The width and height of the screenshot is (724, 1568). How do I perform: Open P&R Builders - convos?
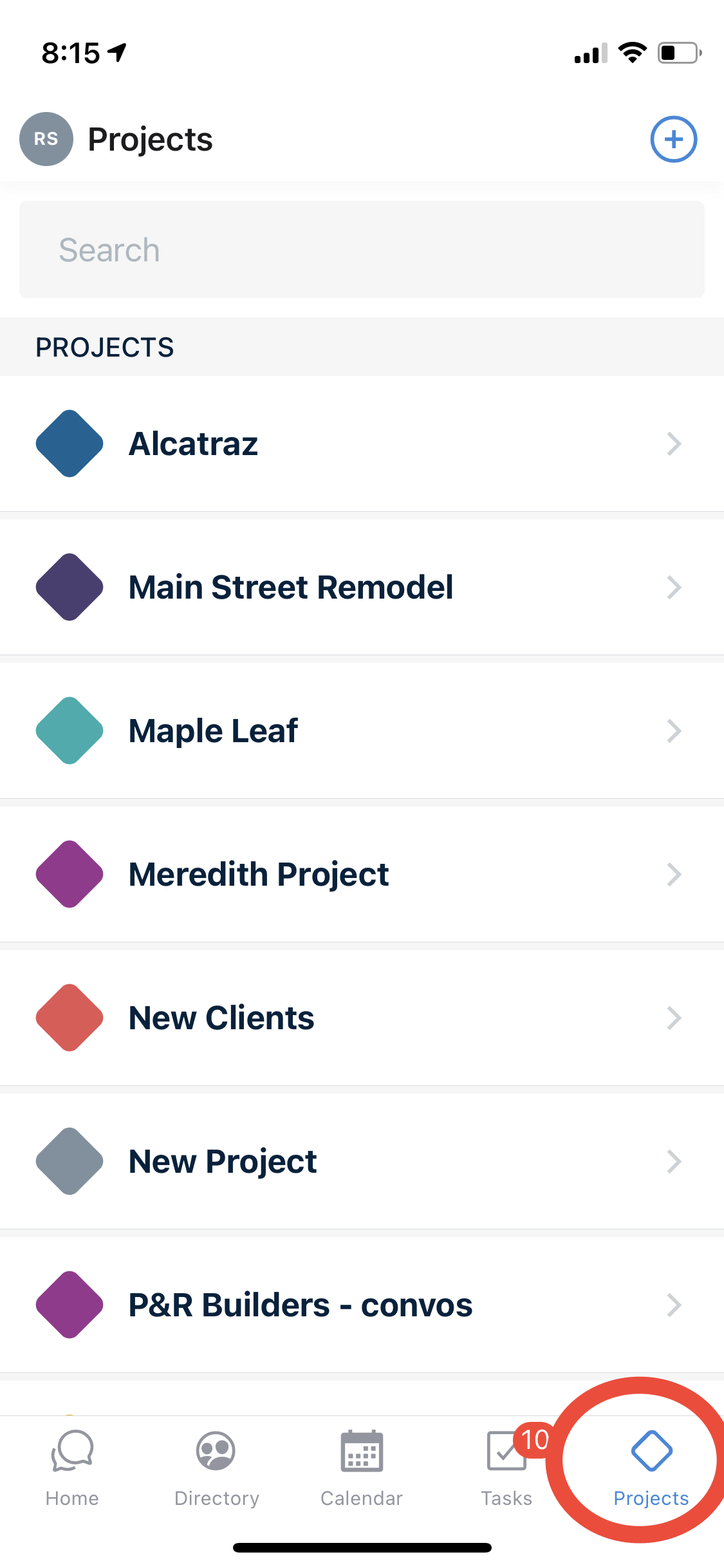point(362,1305)
